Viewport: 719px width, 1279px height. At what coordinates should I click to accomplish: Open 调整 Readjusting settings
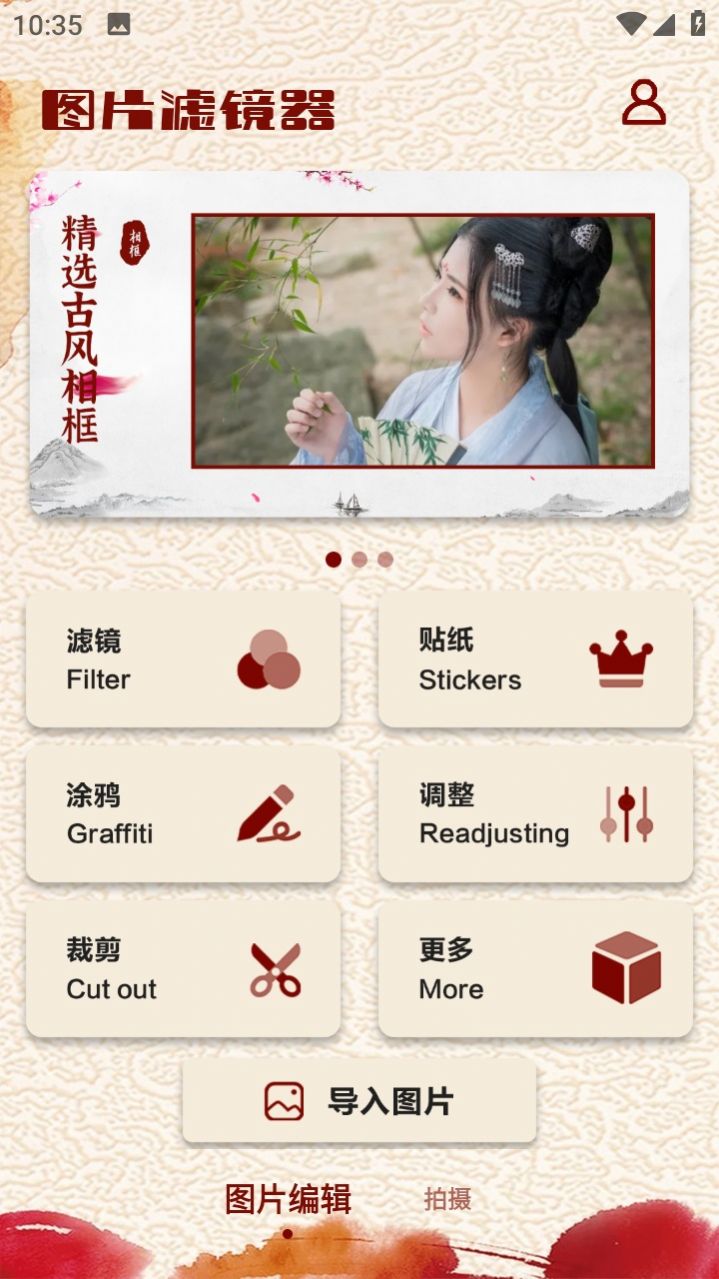coord(535,814)
